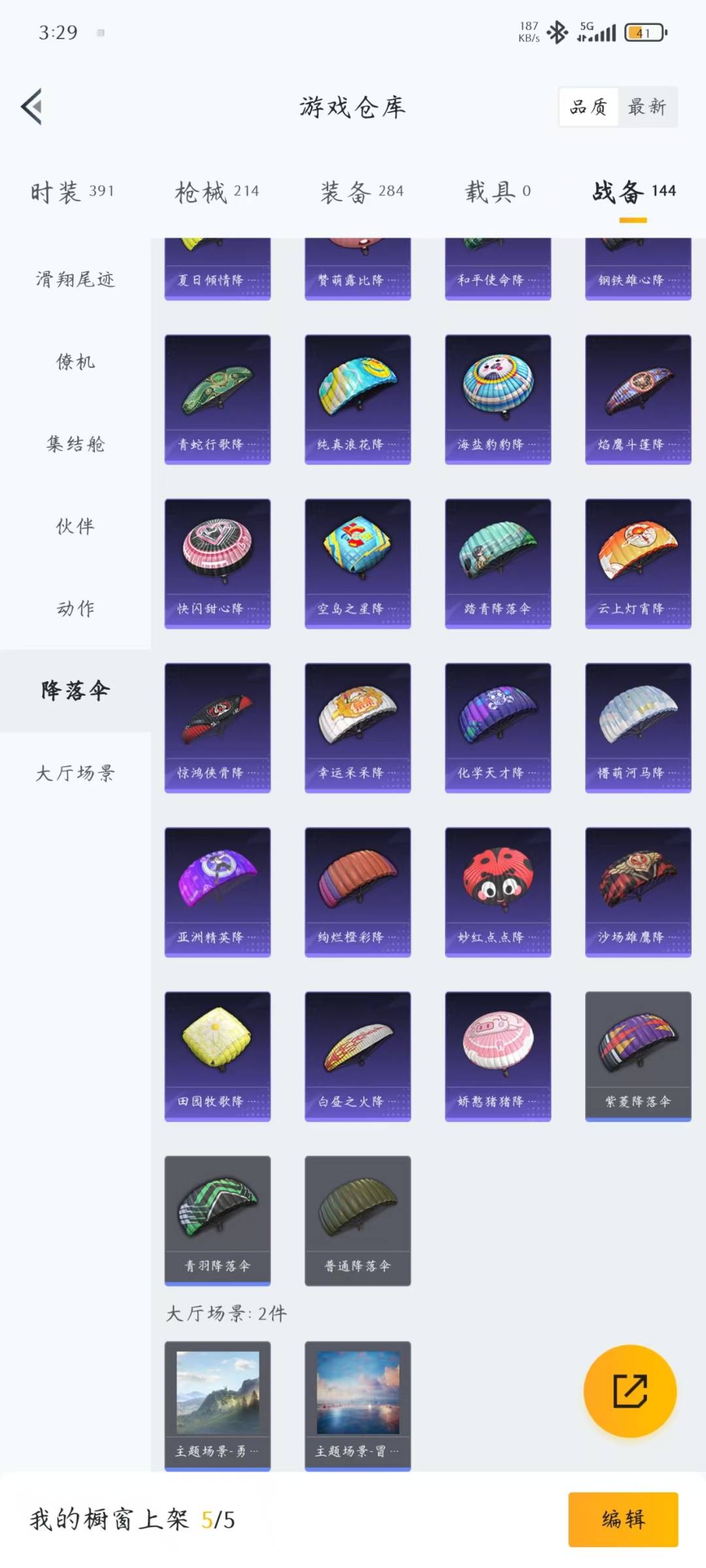This screenshot has width=706, height=1568.
Task: Switch sorting to 品质
Action: click(x=589, y=106)
